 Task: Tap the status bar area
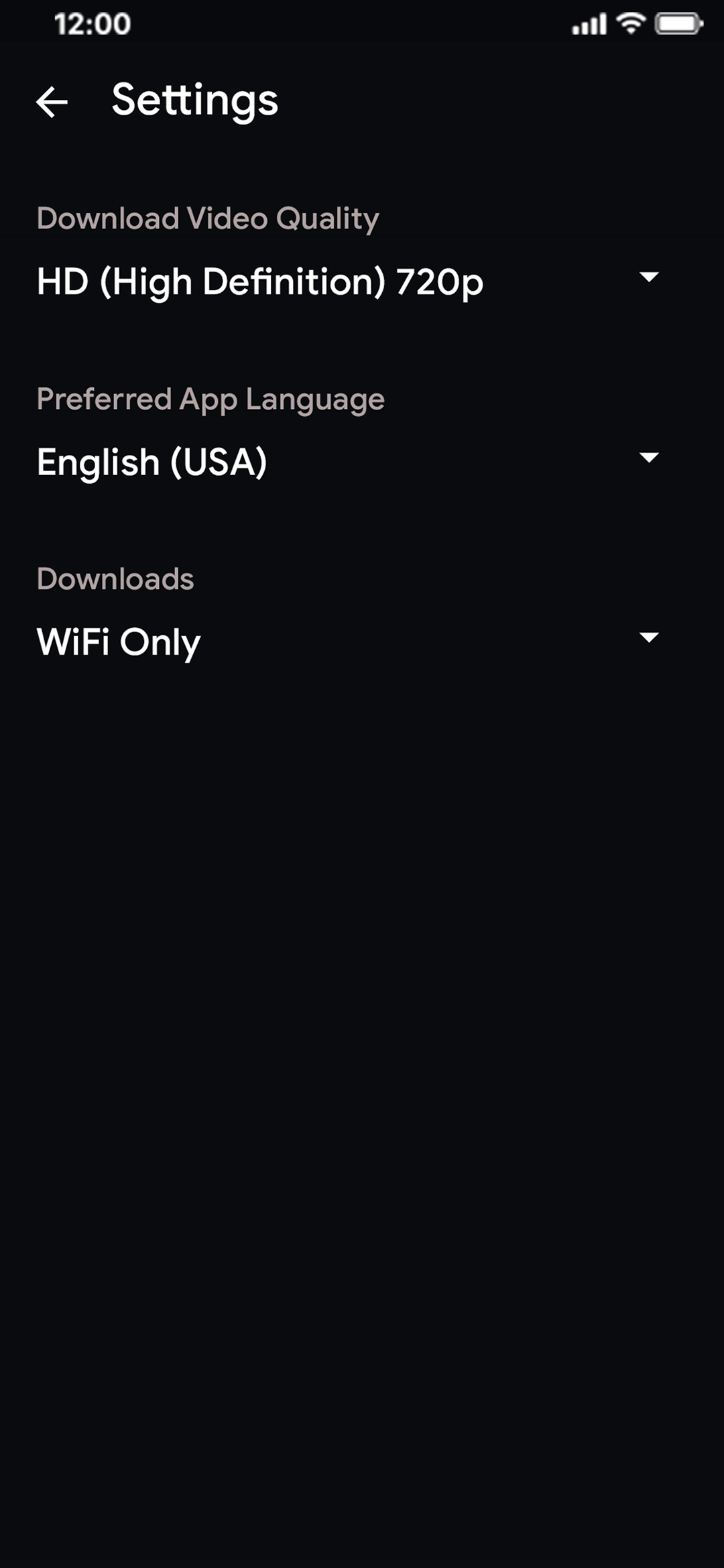click(x=362, y=23)
